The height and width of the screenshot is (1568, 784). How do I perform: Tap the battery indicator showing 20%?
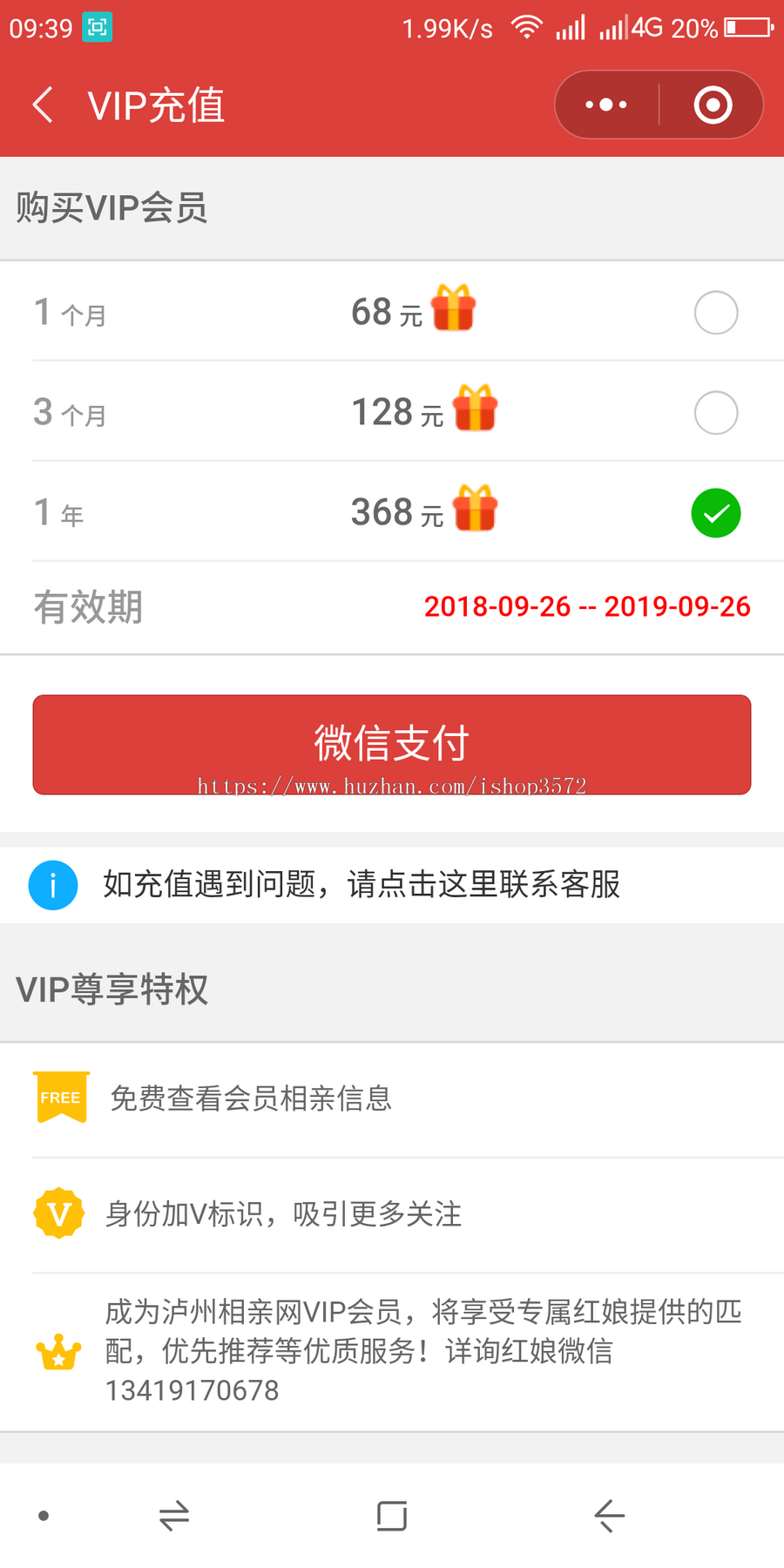pos(745,27)
